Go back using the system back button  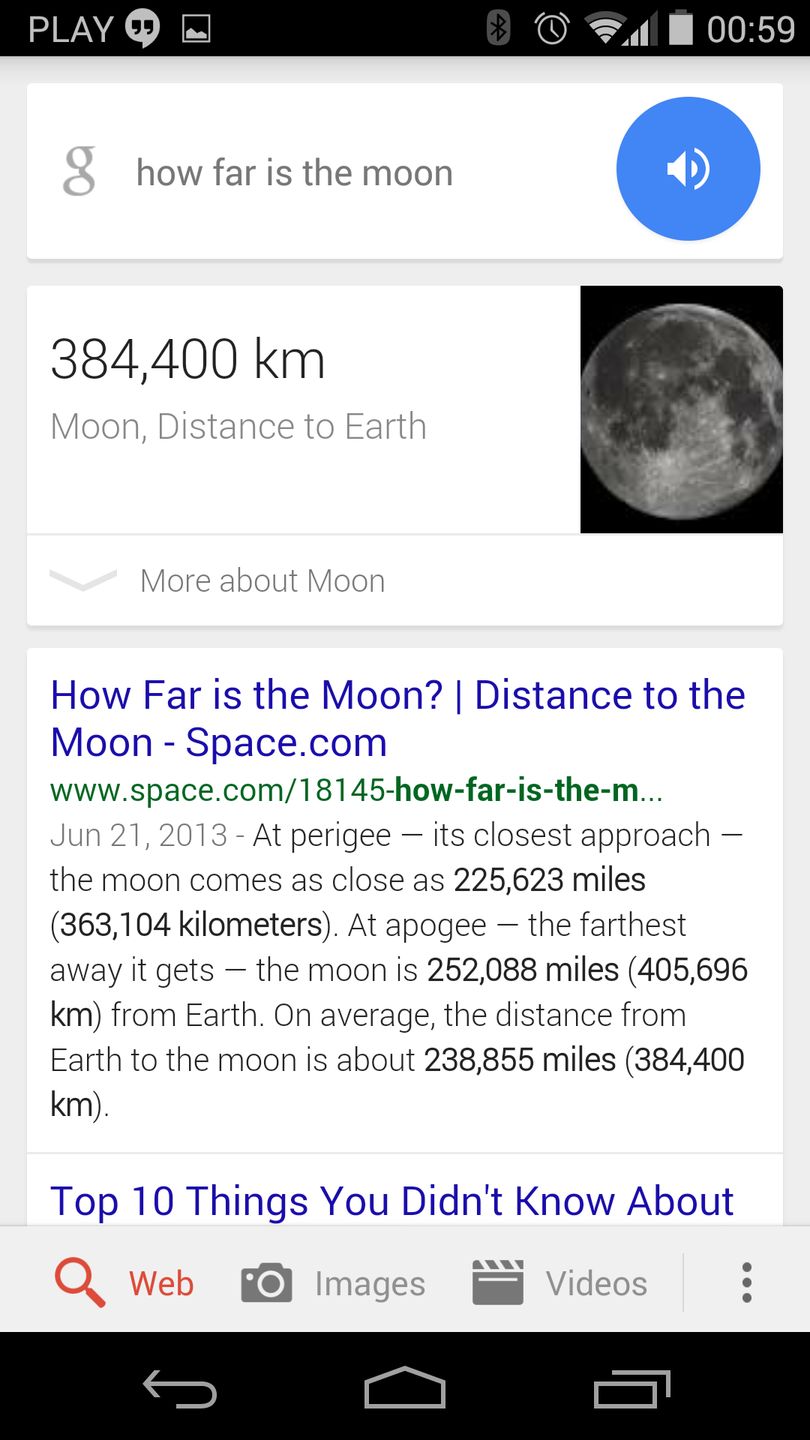coord(180,1389)
